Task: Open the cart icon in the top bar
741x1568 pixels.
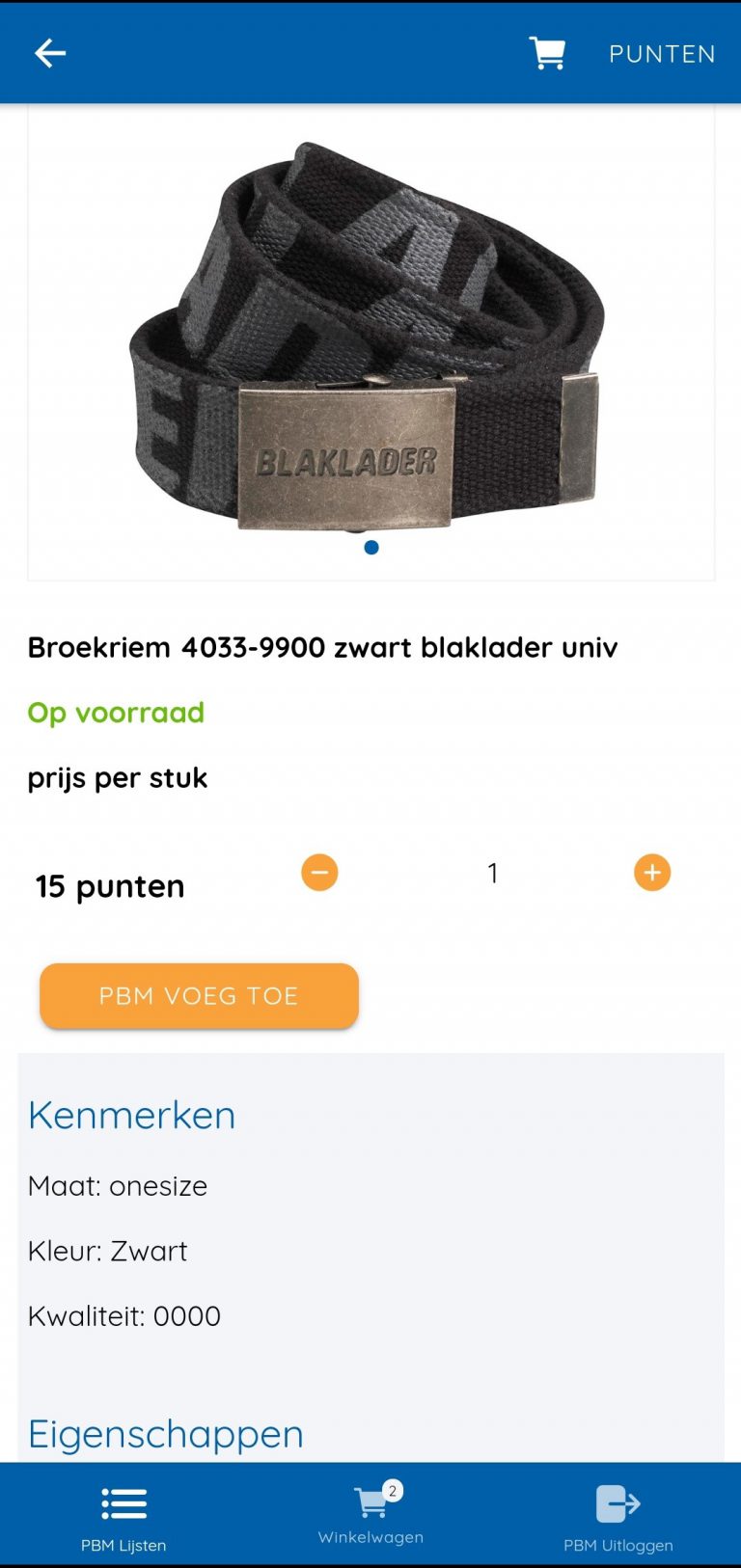Action: pyautogui.click(x=547, y=53)
